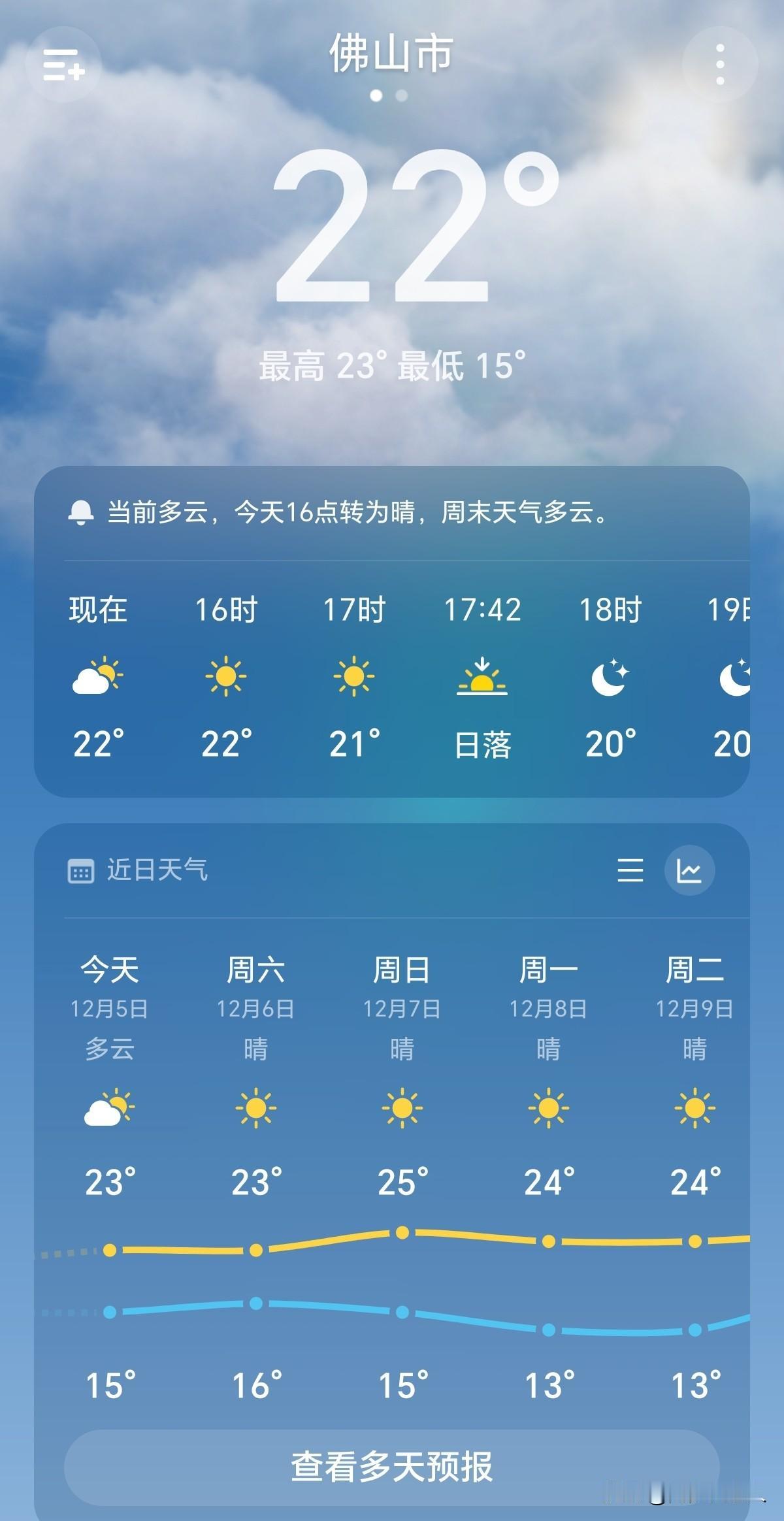Viewport: 784px width, 1521px height.
Task: Switch 近日天气 to chart view
Action: [x=690, y=870]
